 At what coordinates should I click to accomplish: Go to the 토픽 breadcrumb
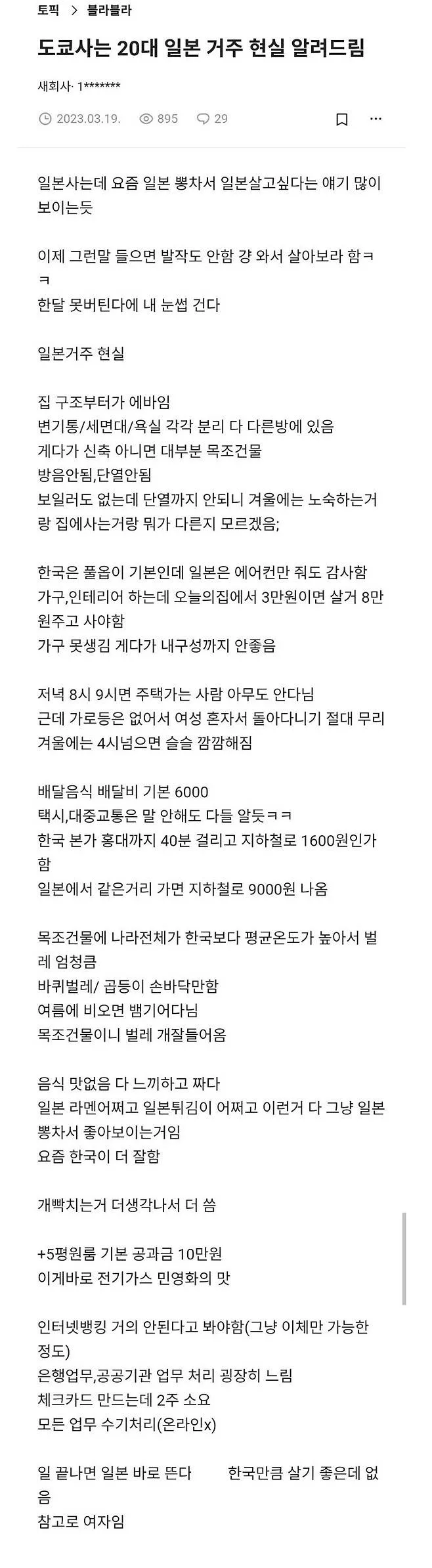48,11
